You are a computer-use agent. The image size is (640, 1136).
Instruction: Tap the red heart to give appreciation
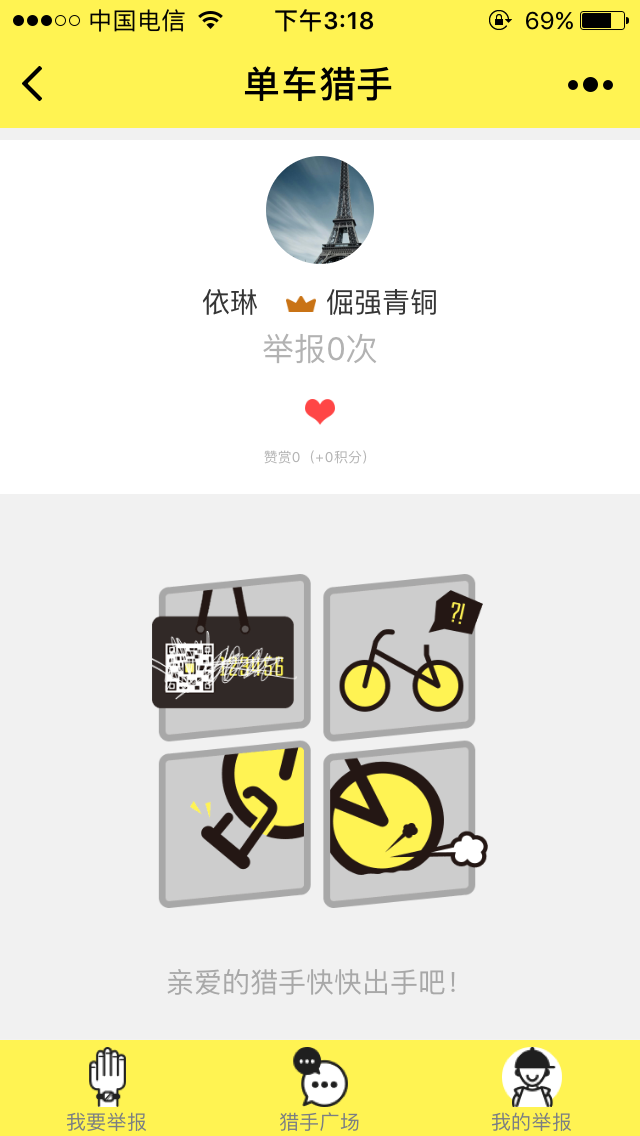[320, 411]
